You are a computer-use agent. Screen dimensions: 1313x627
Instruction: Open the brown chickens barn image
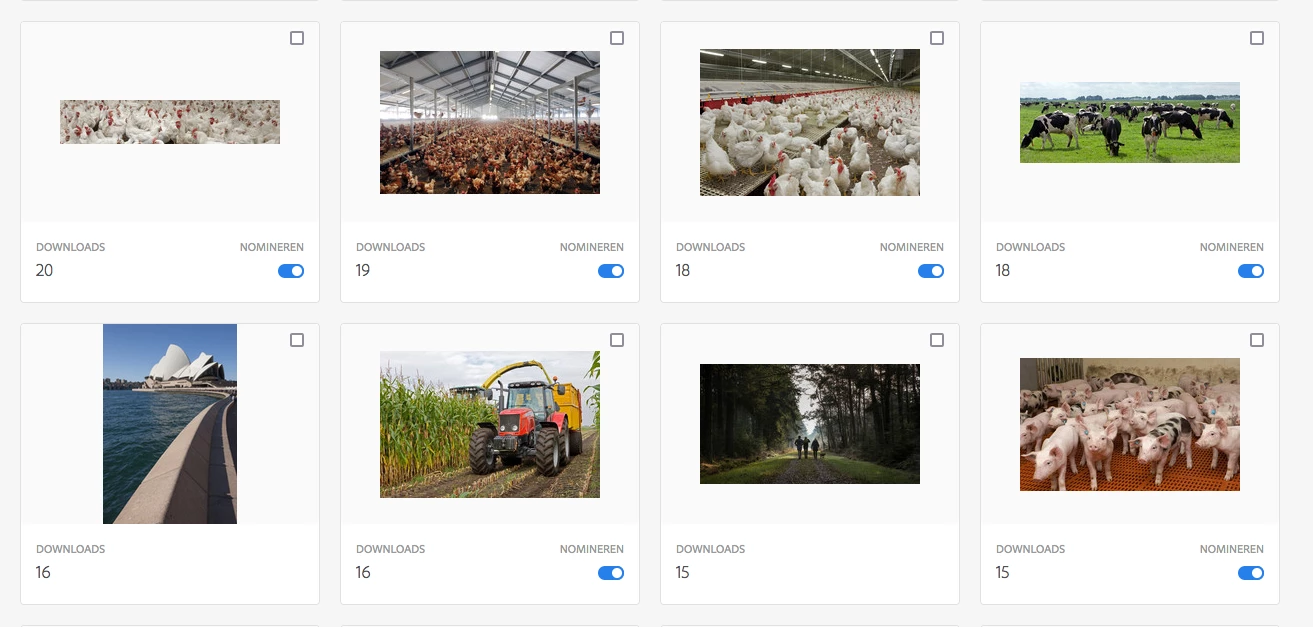point(489,122)
